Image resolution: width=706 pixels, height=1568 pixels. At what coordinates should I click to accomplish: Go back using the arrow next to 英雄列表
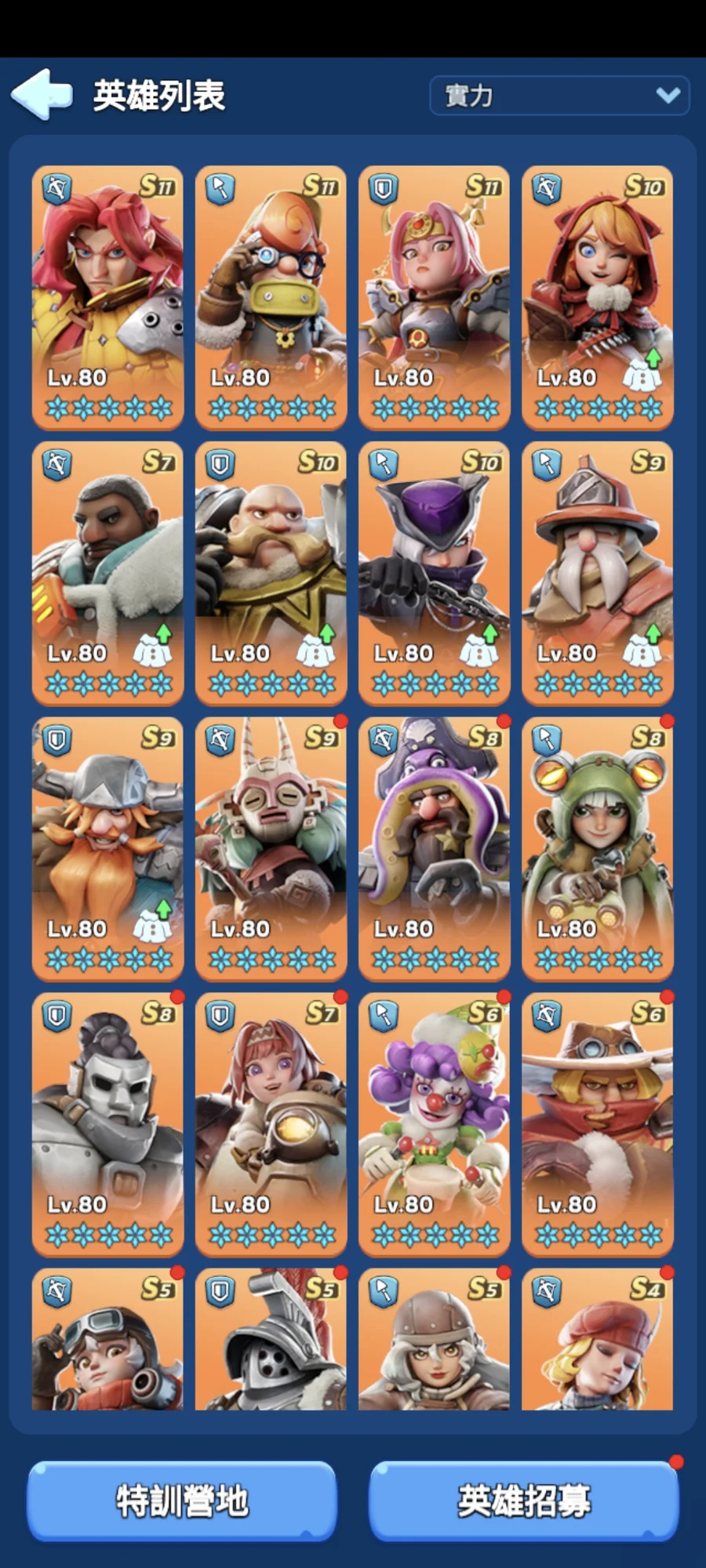click(x=42, y=95)
